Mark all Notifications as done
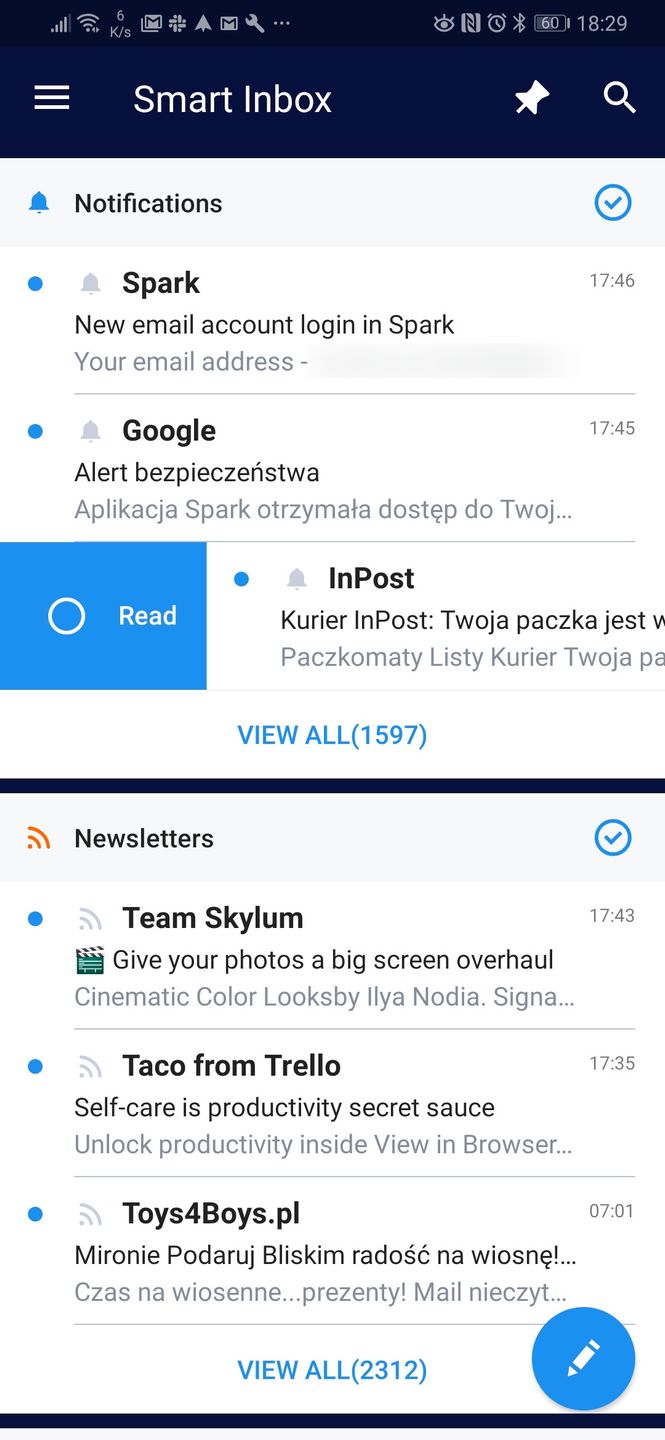The image size is (665, 1440). pyautogui.click(x=613, y=203)
